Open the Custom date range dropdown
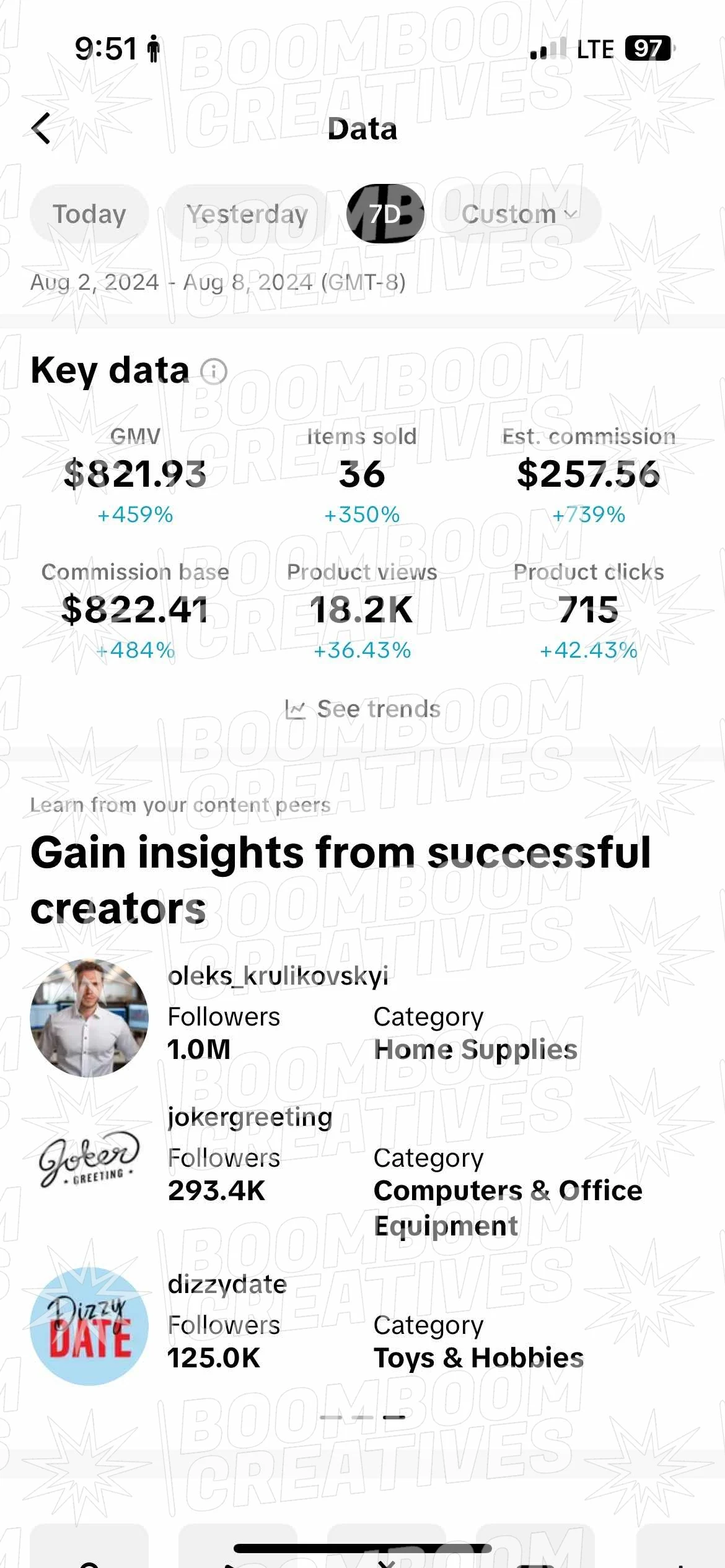The width and height of the screenshot is (725, 1568). tap(519, 214)
